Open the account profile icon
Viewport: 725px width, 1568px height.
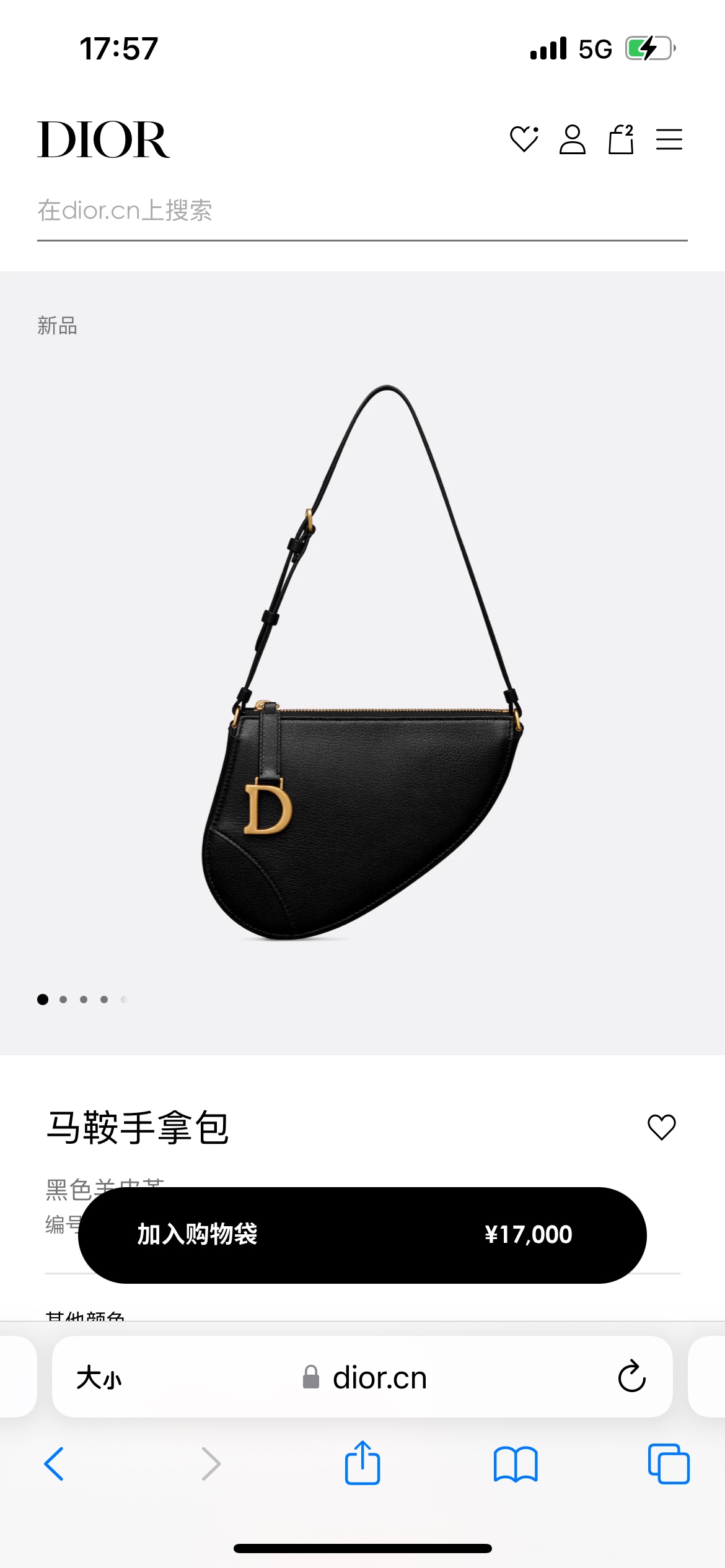pos(572,139)
